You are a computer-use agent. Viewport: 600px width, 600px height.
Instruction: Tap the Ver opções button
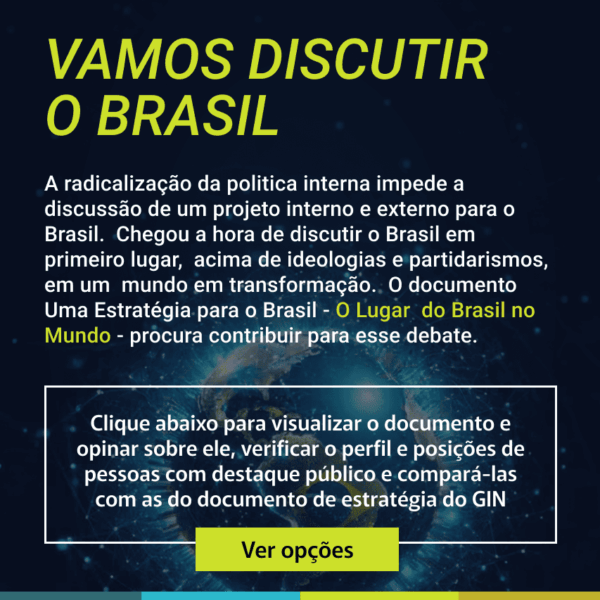pyautogui.click(x=297, y=550)
